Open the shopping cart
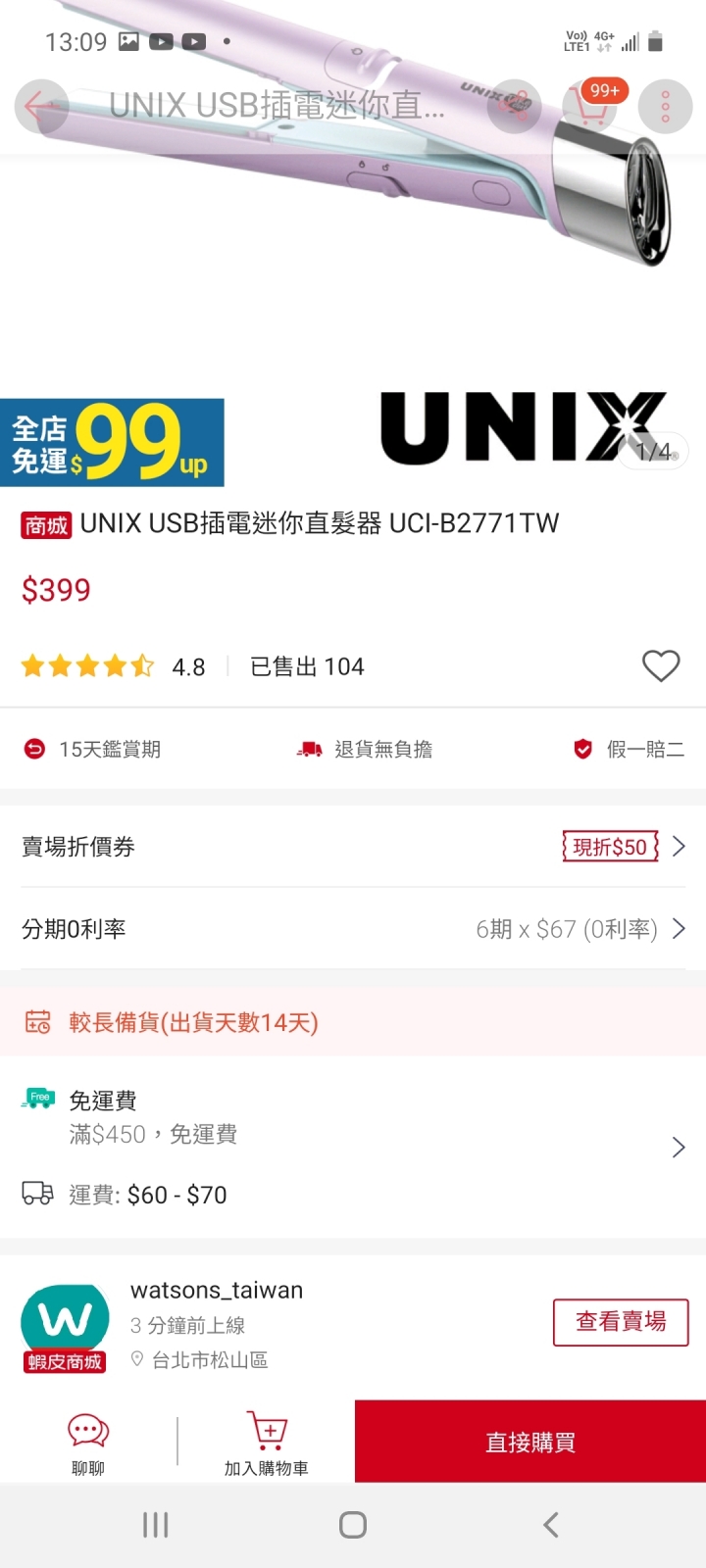The height and width of the screenshot is (1568, 706). [x=590, y=106]
